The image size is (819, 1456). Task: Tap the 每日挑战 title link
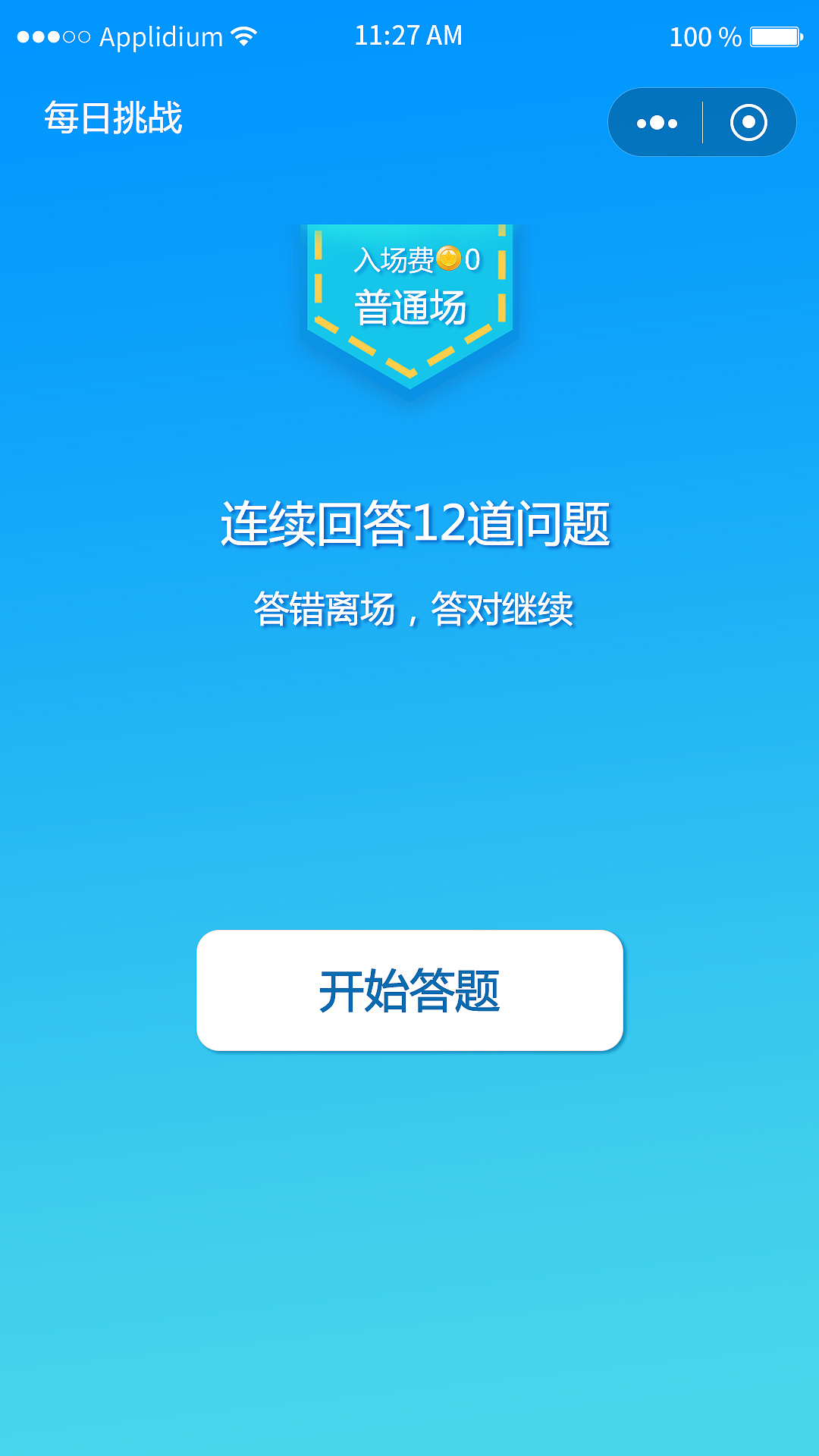pos(112,118)
